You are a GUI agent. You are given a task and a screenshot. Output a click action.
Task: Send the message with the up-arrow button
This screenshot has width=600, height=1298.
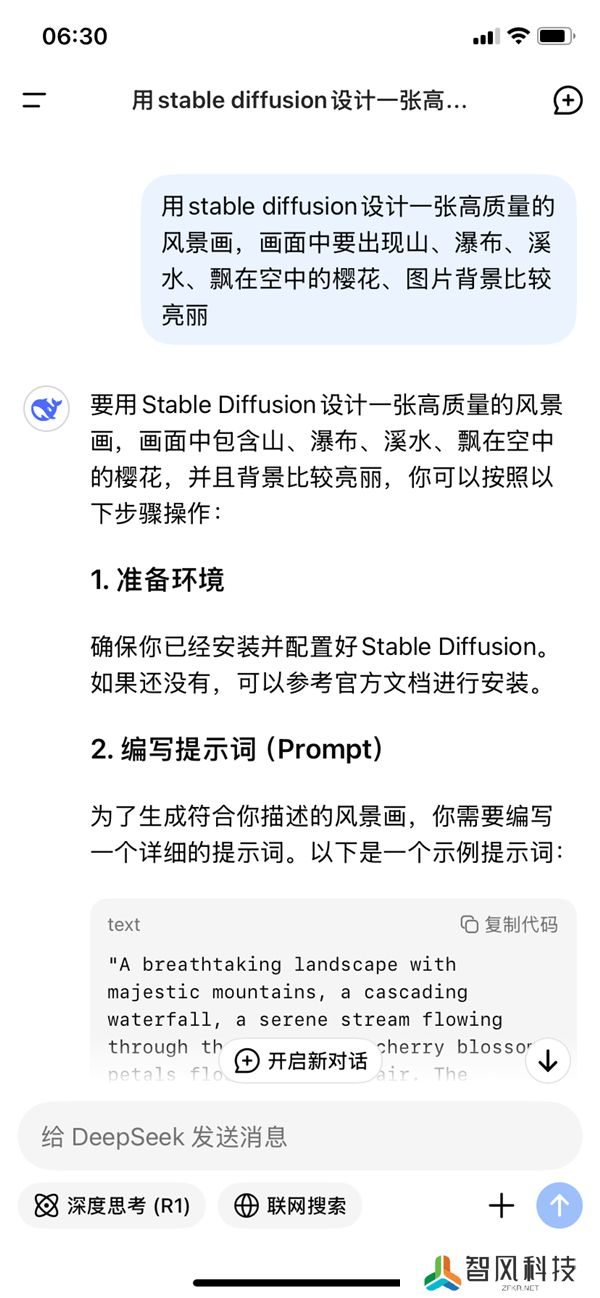click(559, 1206)
